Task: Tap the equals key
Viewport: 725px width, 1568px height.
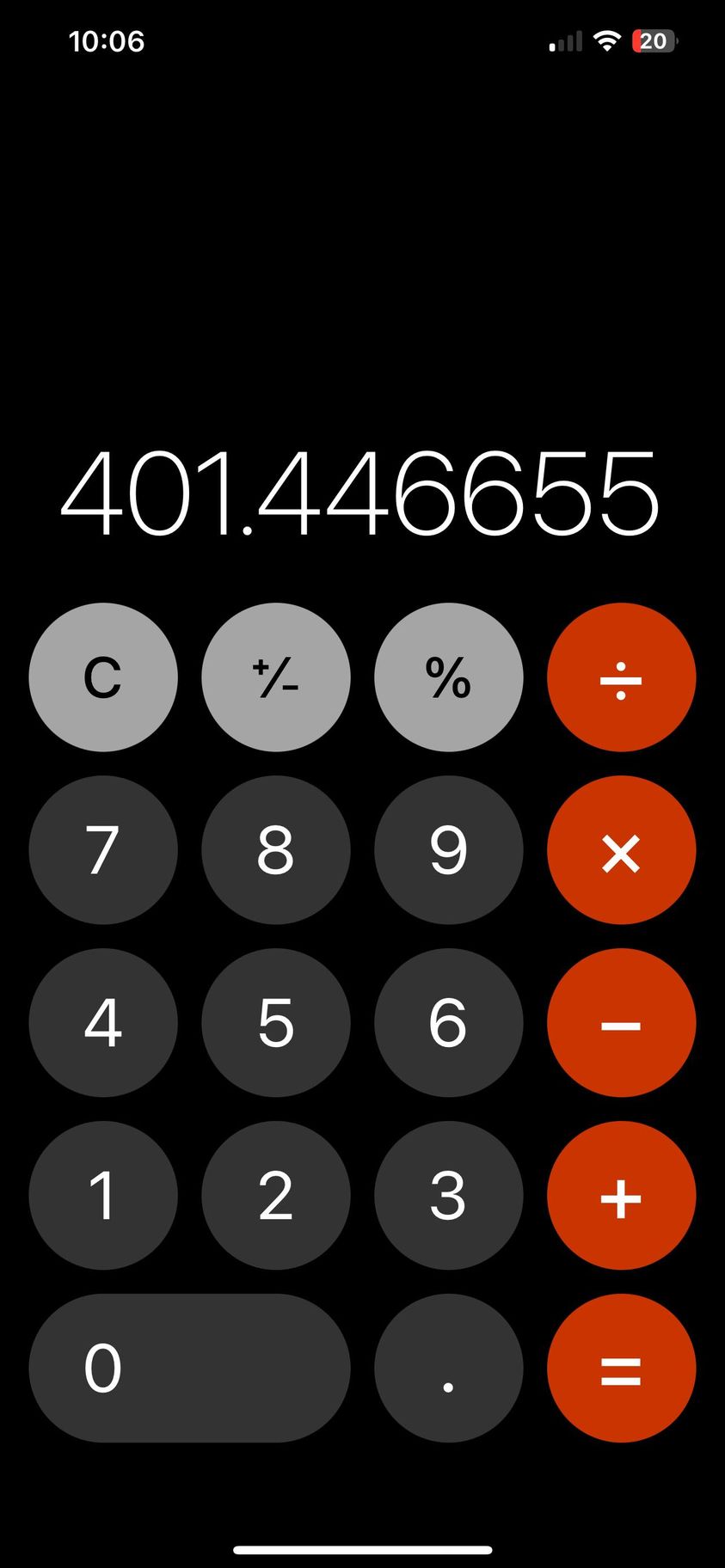Action: pos(621,1369)
